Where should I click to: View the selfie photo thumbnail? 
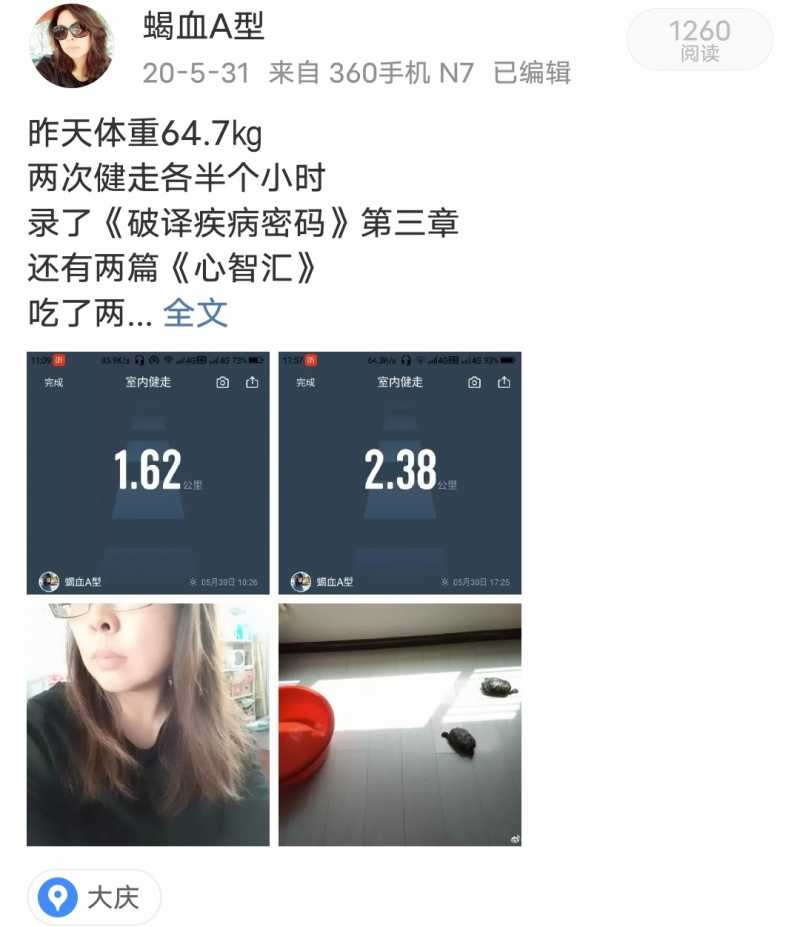coord(148,725)
